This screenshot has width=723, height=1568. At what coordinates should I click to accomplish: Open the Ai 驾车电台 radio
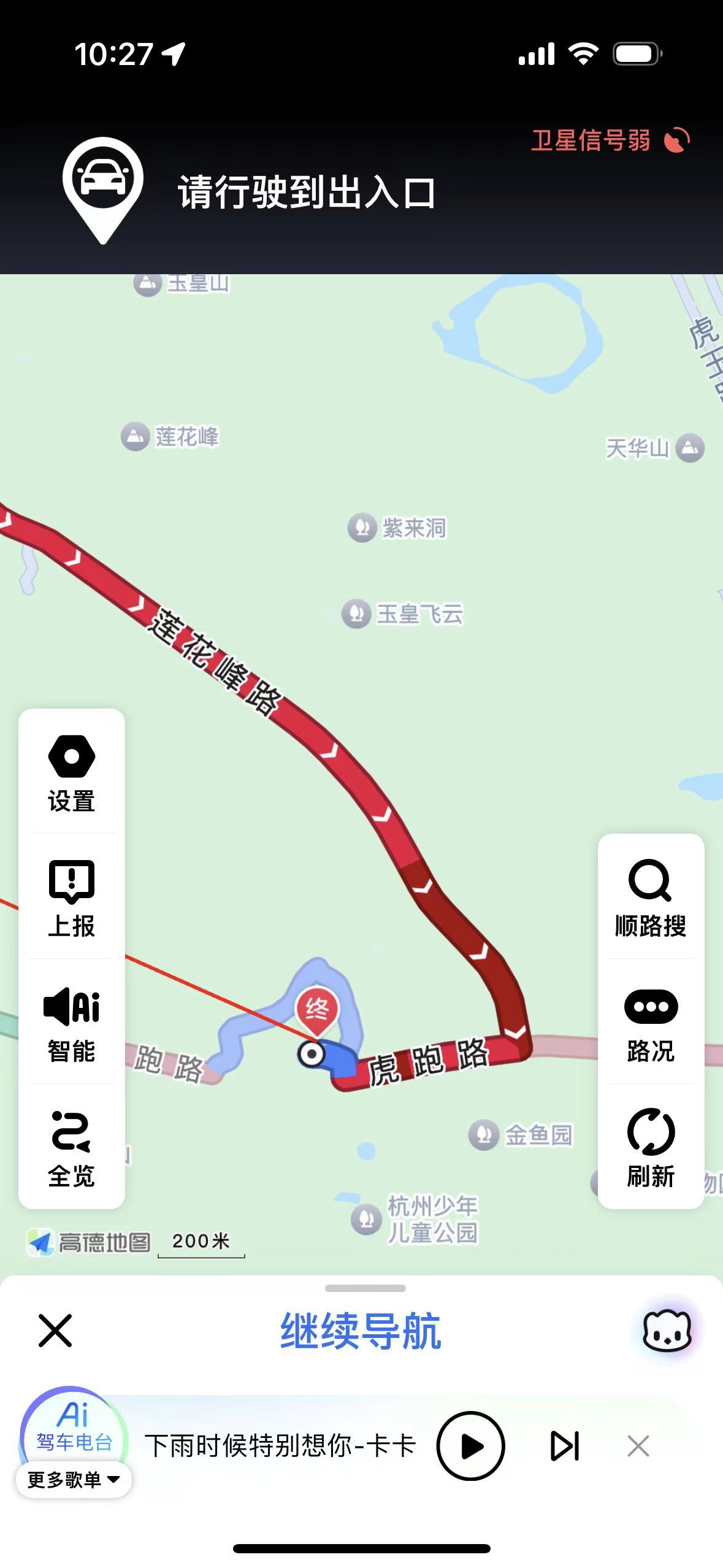coord(74,1426)
